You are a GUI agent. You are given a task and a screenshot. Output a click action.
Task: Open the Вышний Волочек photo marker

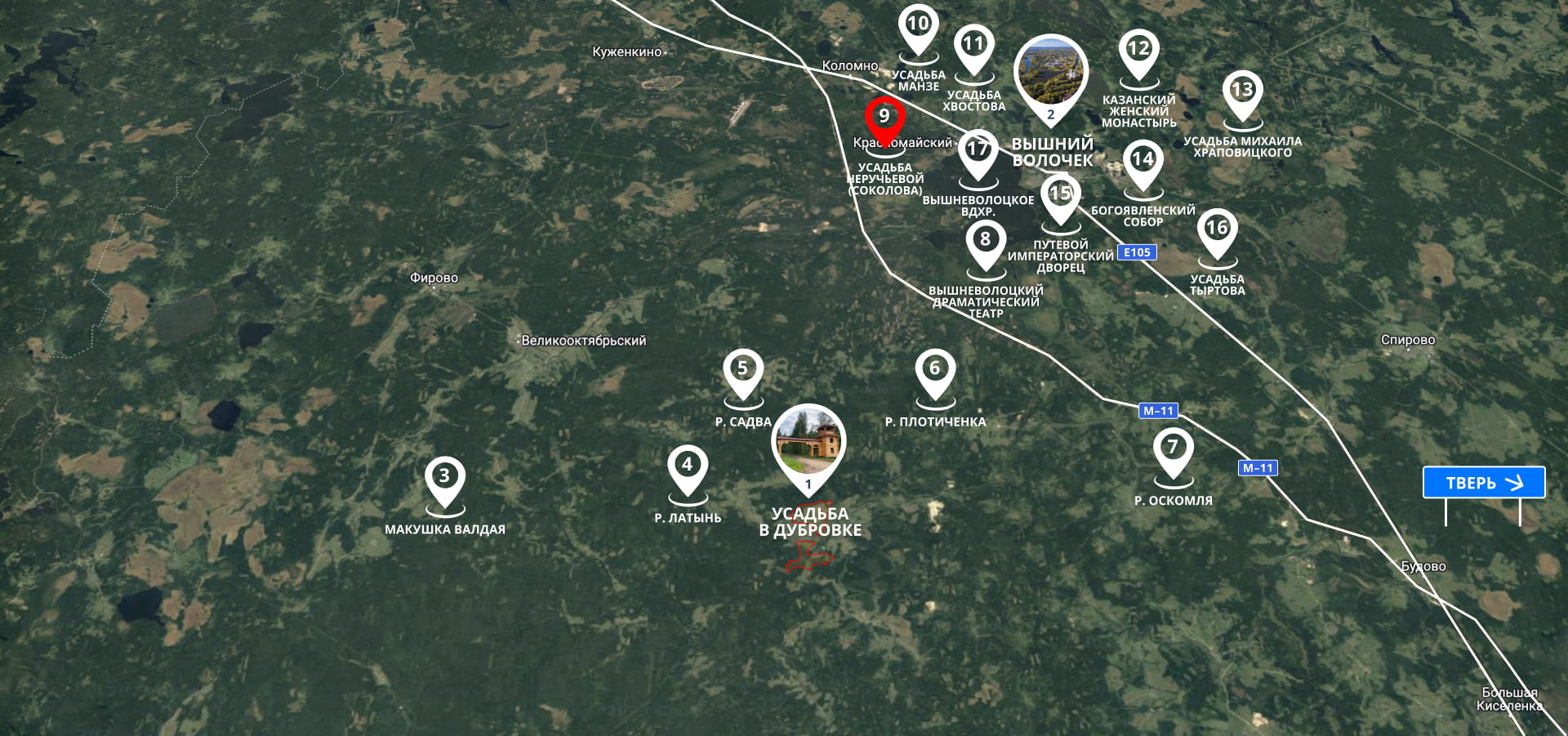1051,74
